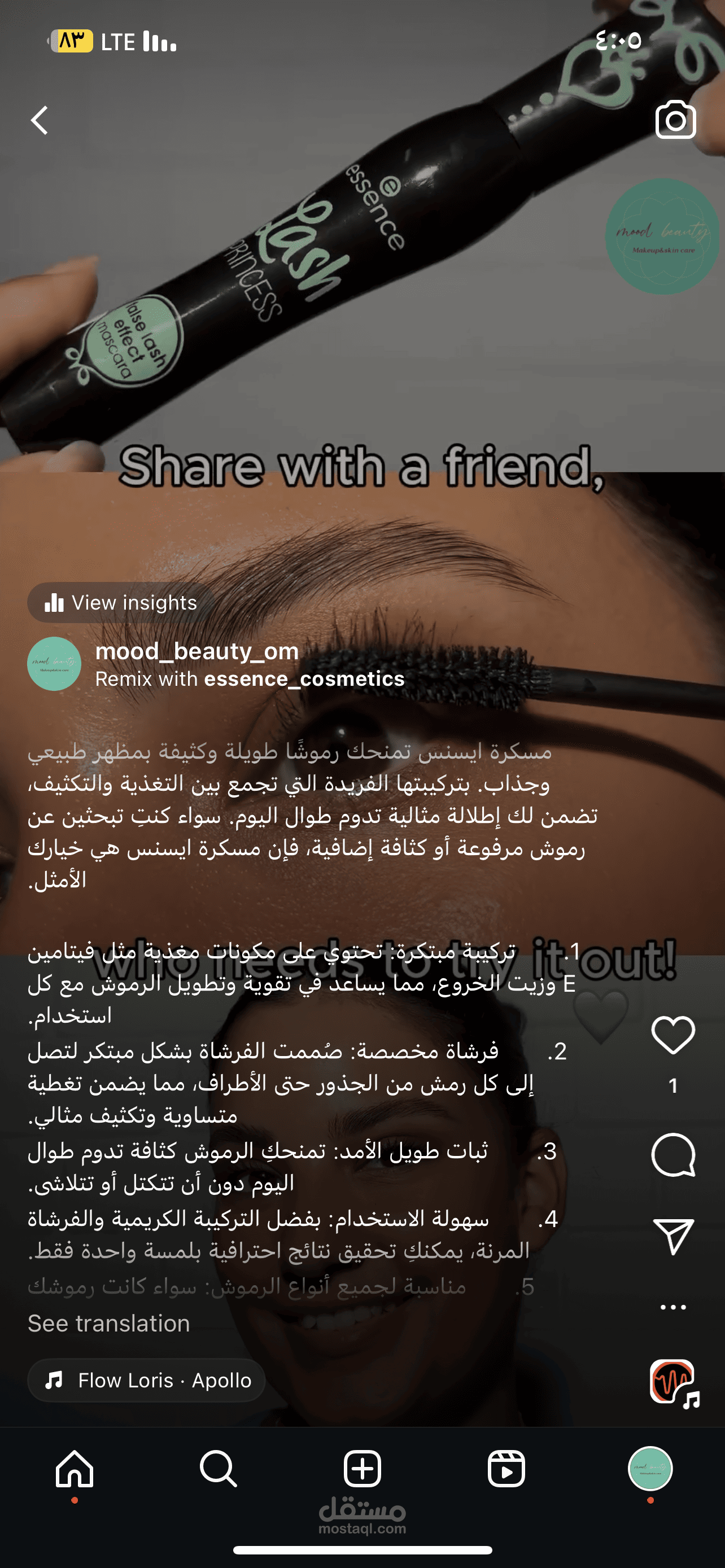Viewport: 725px width, 1568px height.
Task: Open the essence_cosmetics remix link
Action: point(304,678)
